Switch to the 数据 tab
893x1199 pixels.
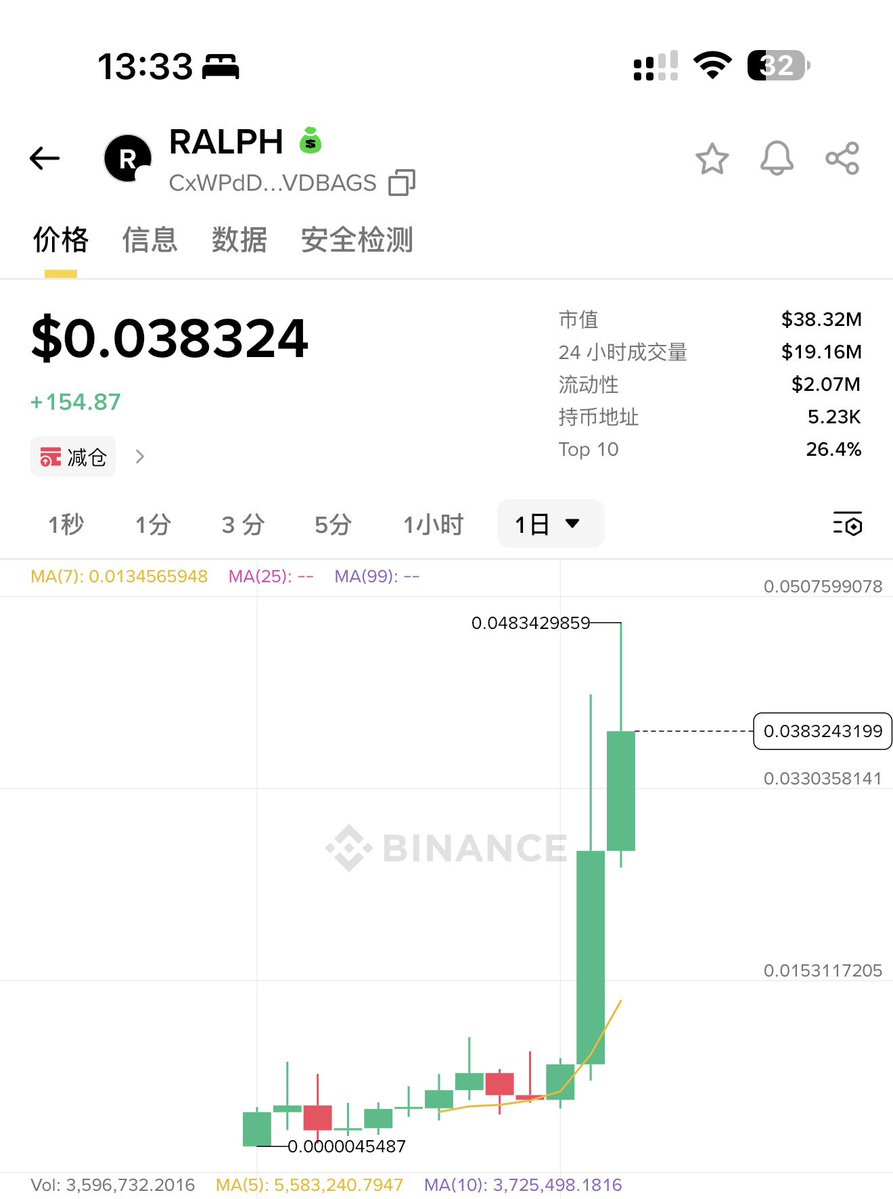(239, 240)
